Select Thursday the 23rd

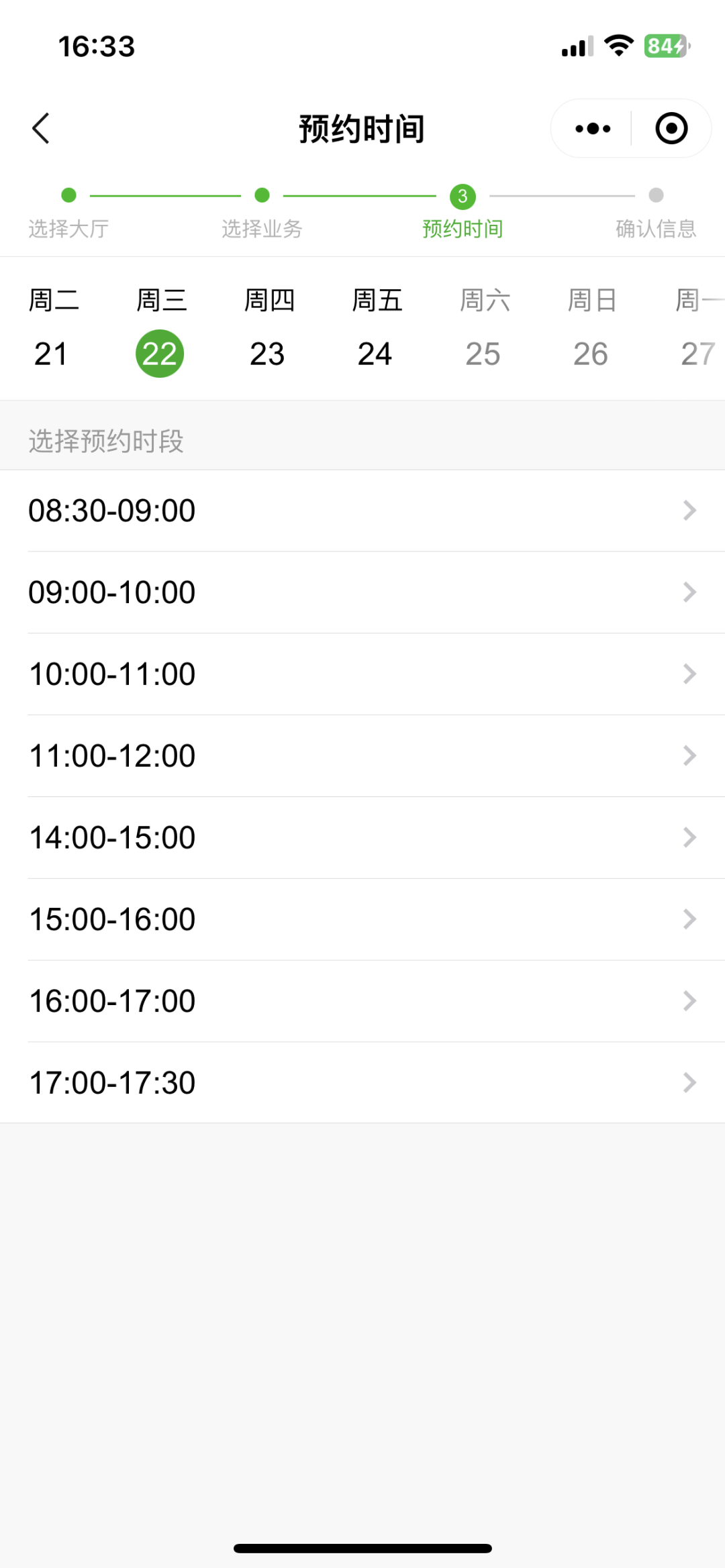(x=269, y=329)
